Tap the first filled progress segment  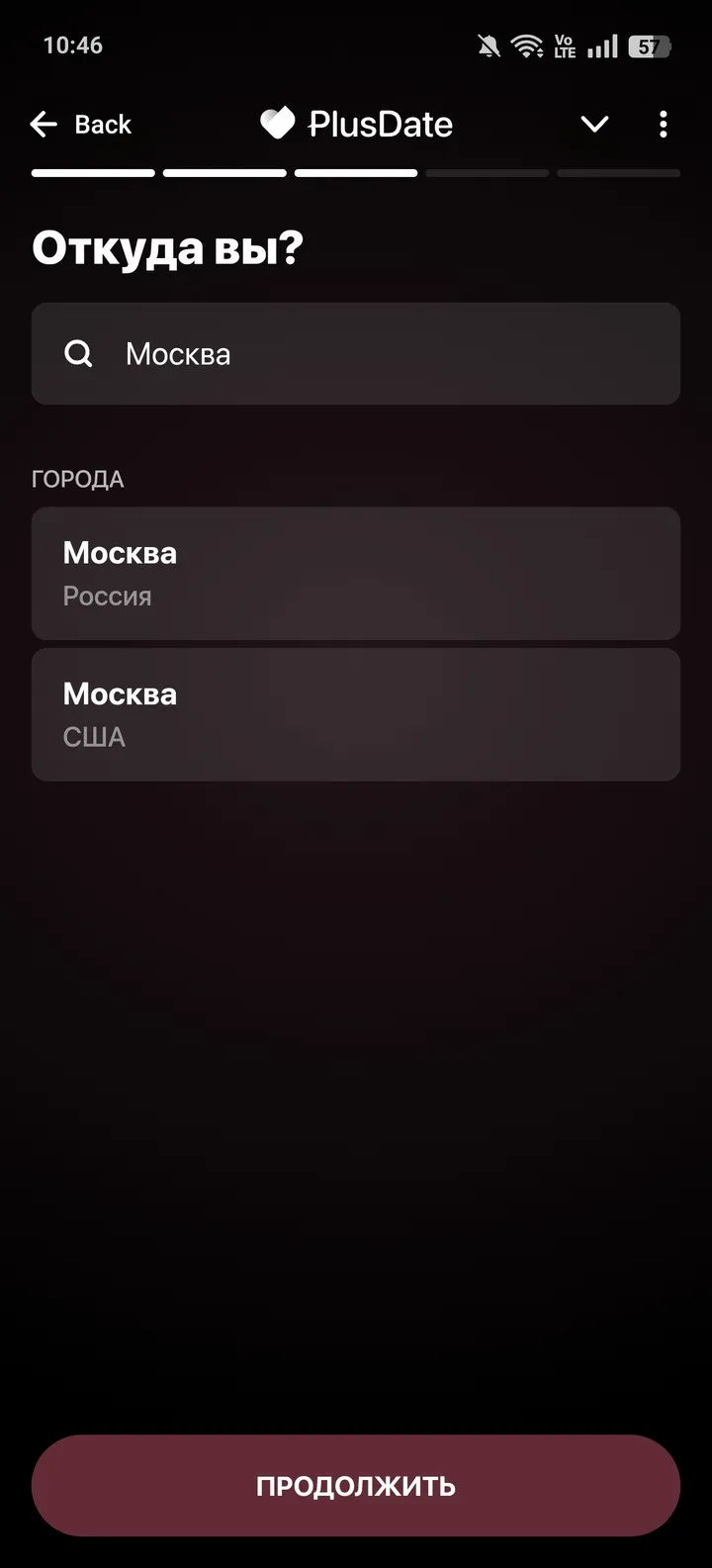pos(92,172)
